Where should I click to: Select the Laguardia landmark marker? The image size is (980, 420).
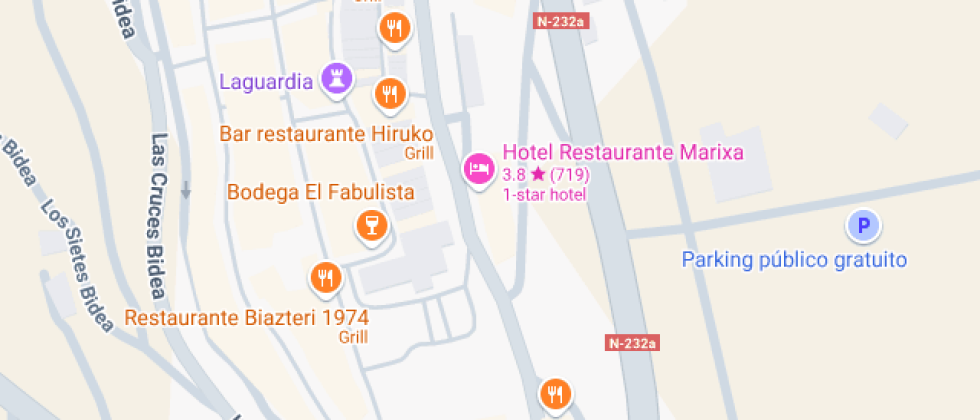[x=337, y=81]
